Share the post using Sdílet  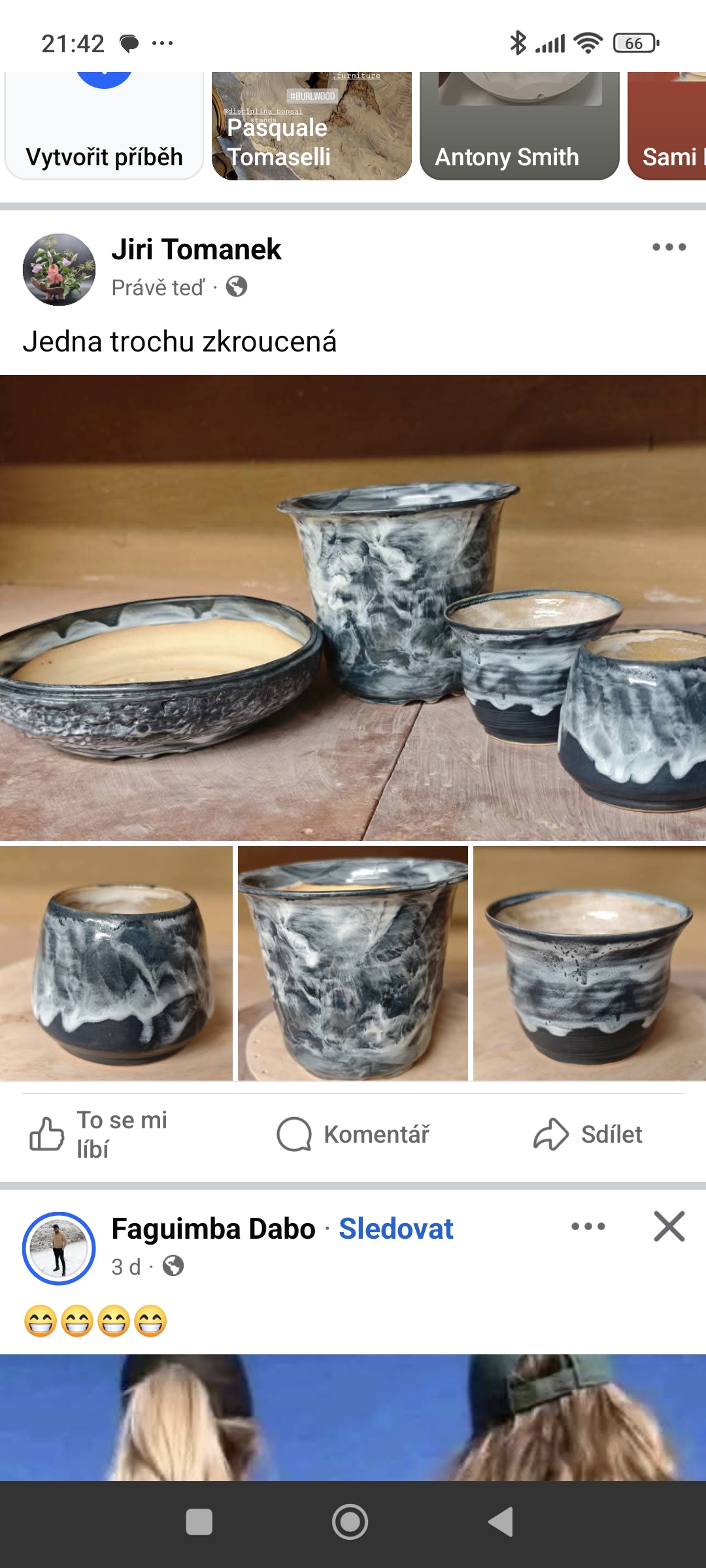[588, 1134]
